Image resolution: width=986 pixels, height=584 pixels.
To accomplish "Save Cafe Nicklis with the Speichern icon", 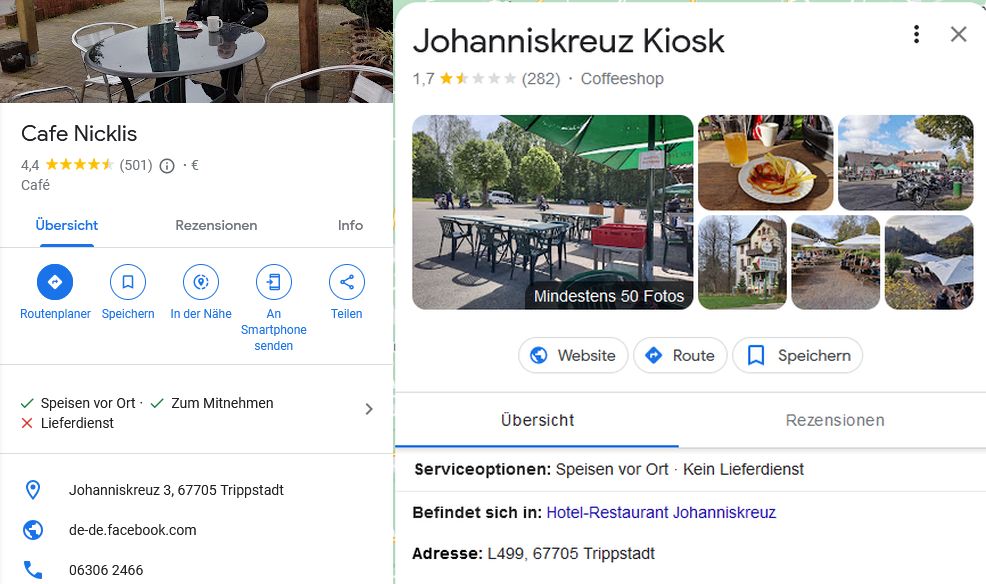I will click(128, 283).
